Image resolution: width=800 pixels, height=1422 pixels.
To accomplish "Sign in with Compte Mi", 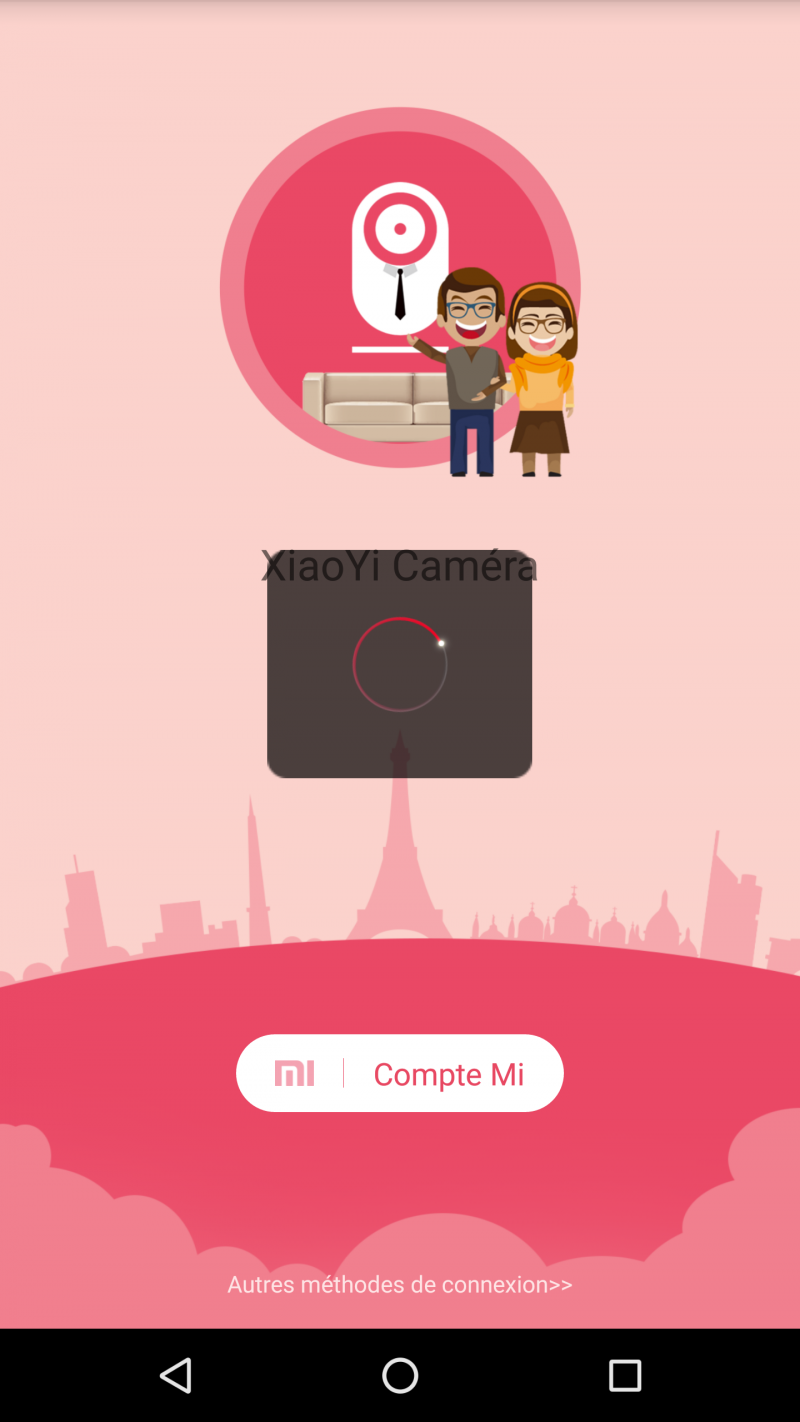I will [x=400, y=1073].
